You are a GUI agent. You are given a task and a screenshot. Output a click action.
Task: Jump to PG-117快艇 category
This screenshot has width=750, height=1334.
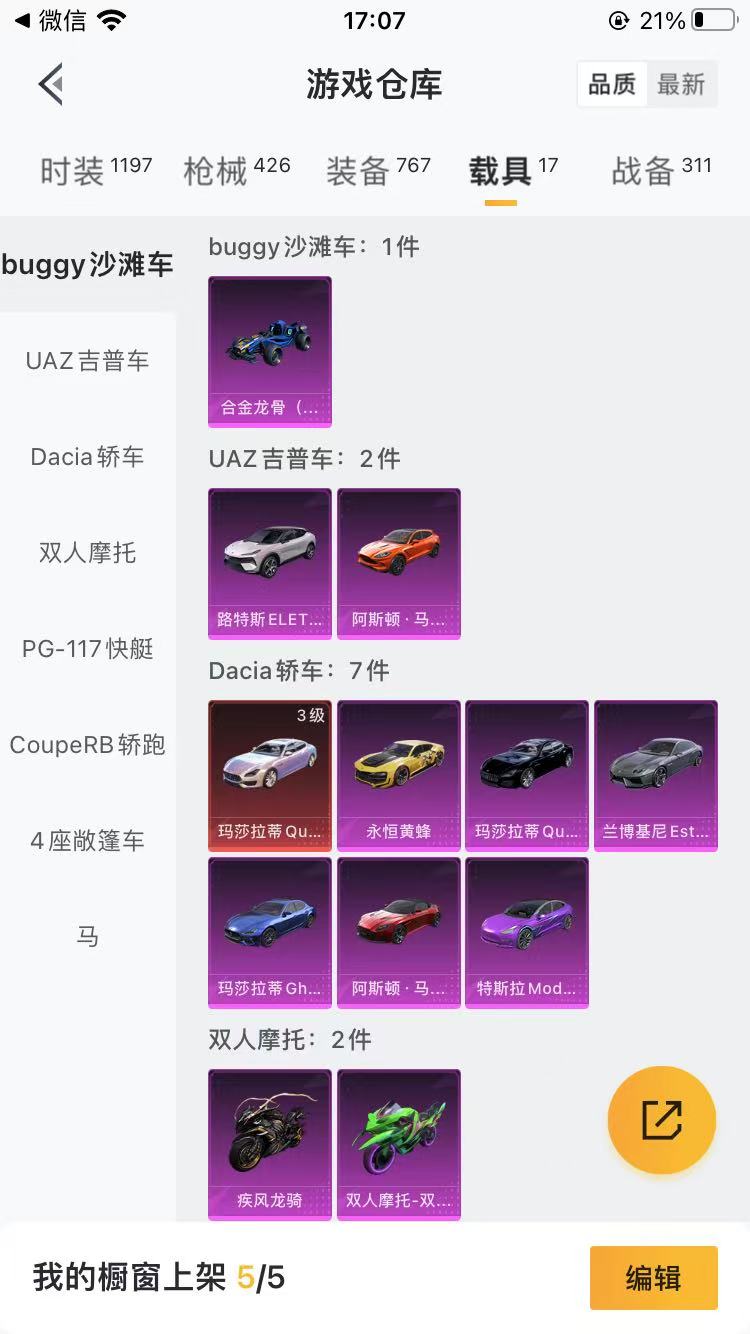(88, 649)
